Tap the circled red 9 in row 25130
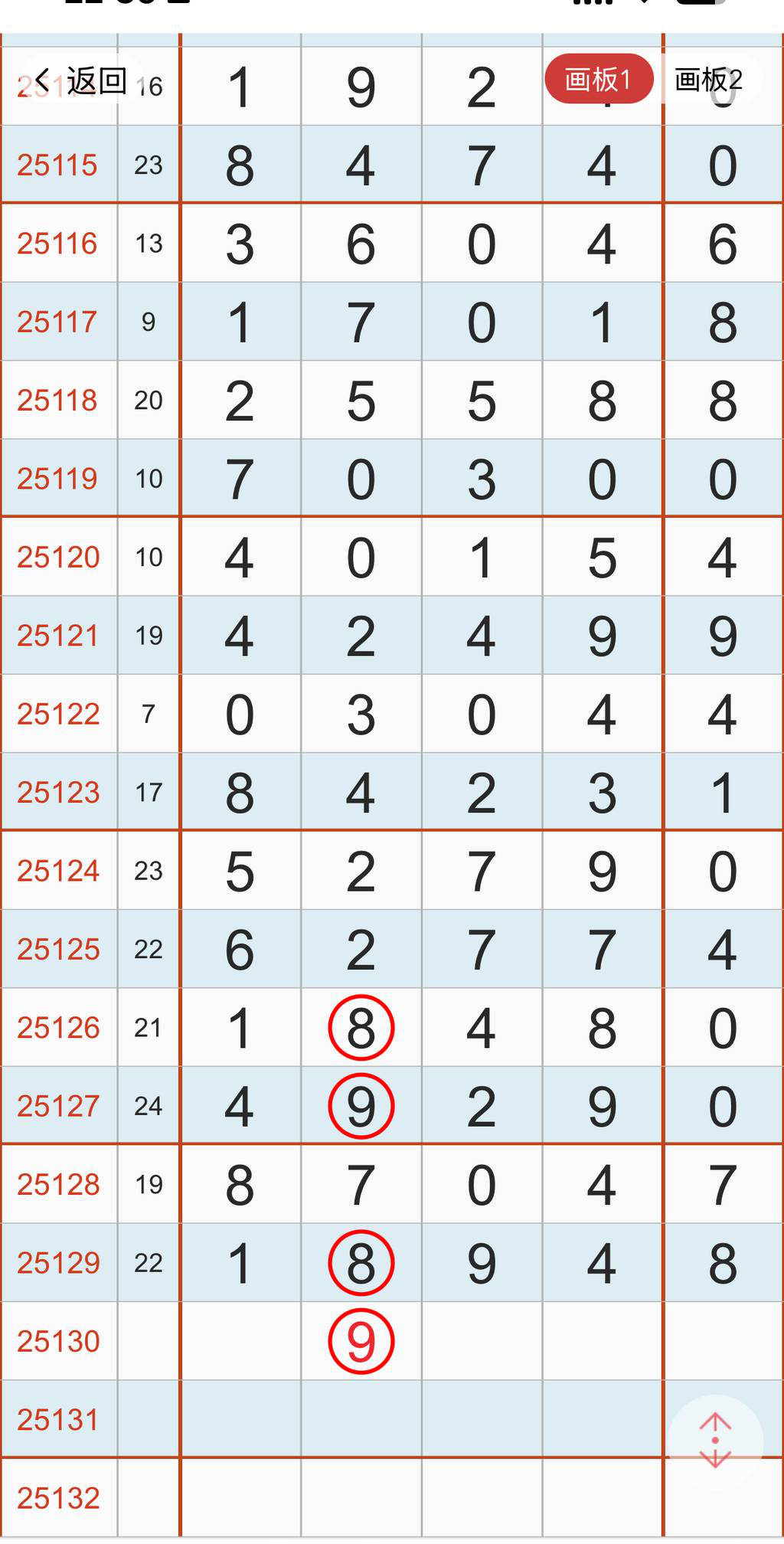The image size is (784, 1544). [361, 1341]
